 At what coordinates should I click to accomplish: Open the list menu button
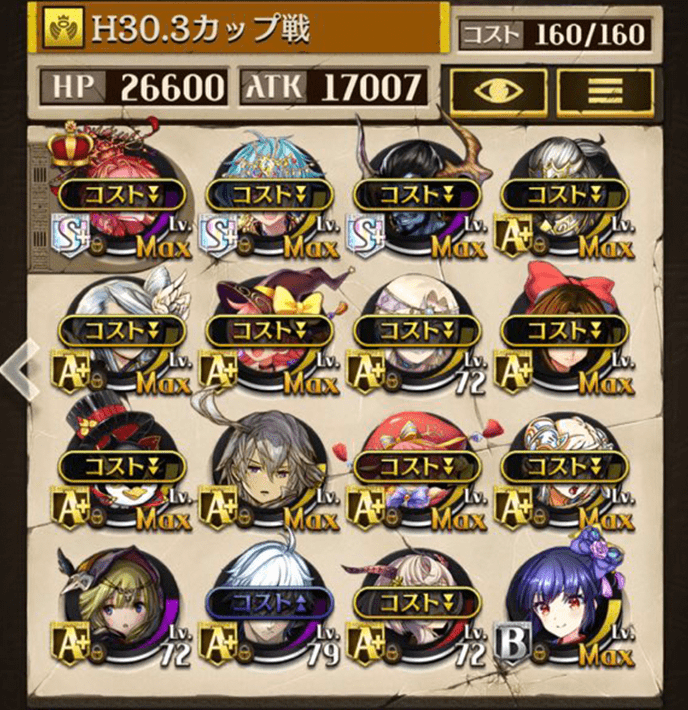604,91
